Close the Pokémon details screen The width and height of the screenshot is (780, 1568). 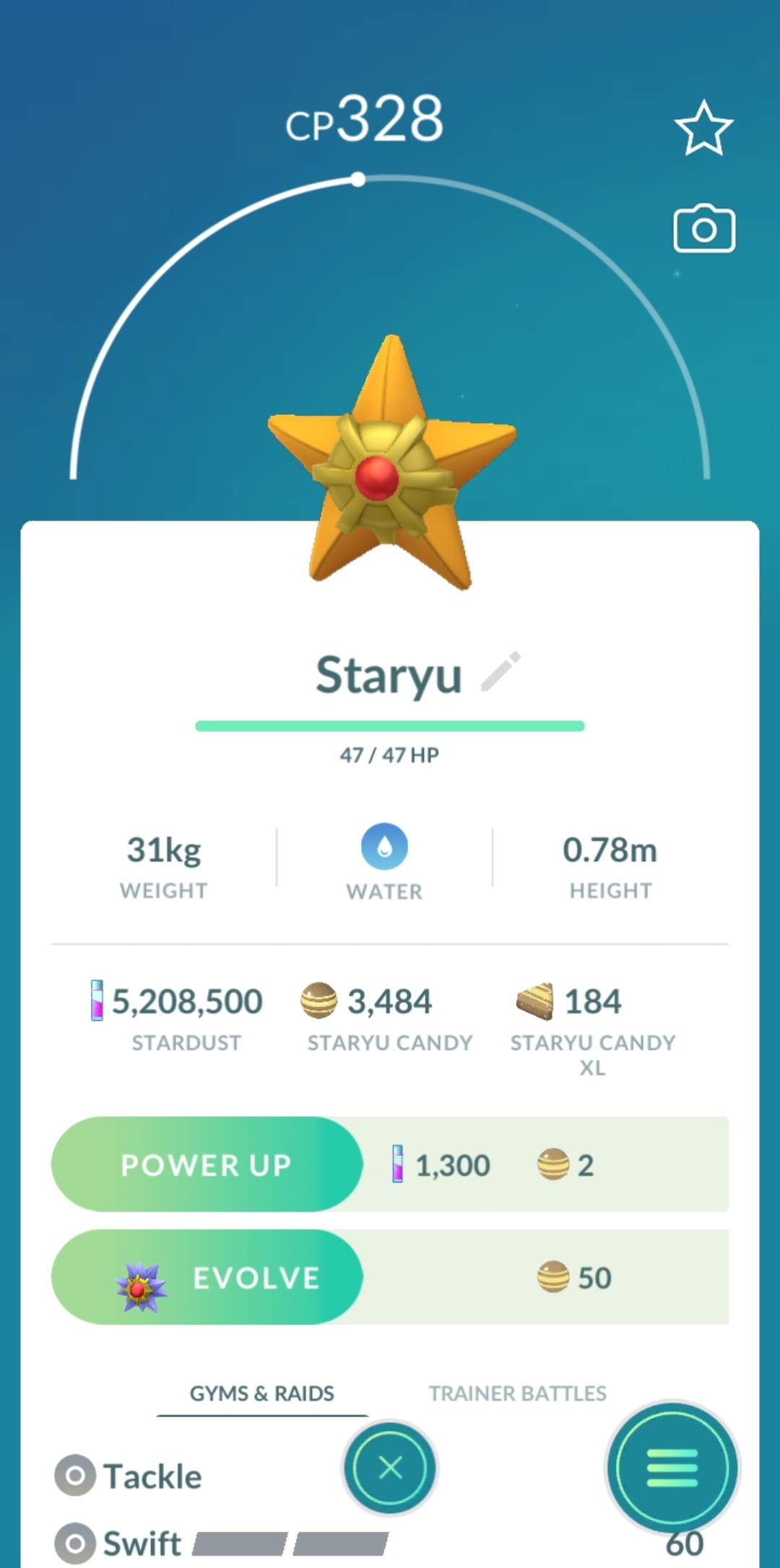390,1467
